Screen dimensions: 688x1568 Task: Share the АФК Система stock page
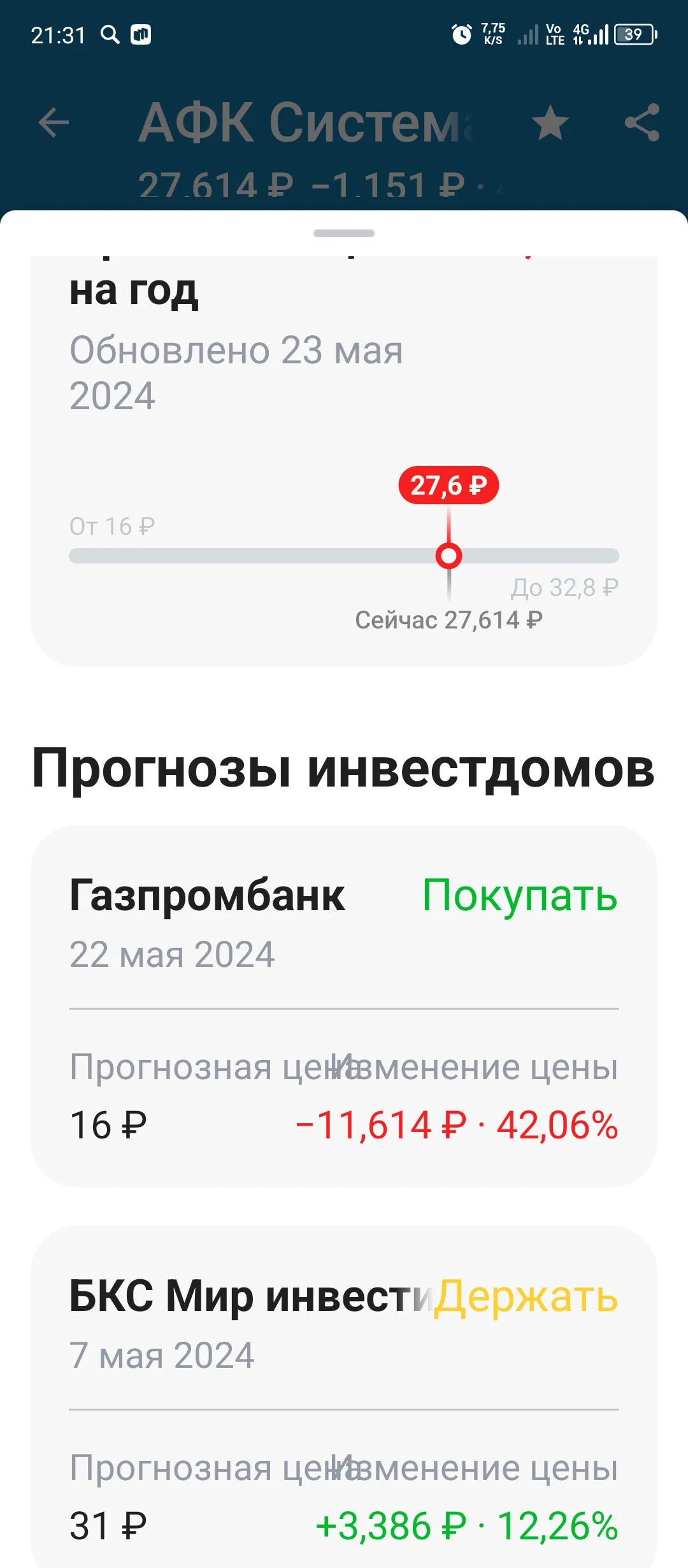(642, 122)
